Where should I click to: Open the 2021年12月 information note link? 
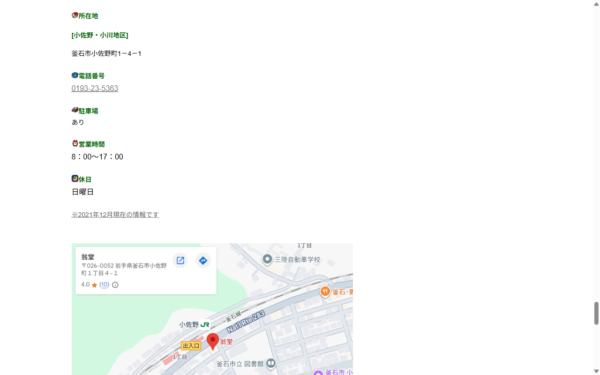coord(115,215)
